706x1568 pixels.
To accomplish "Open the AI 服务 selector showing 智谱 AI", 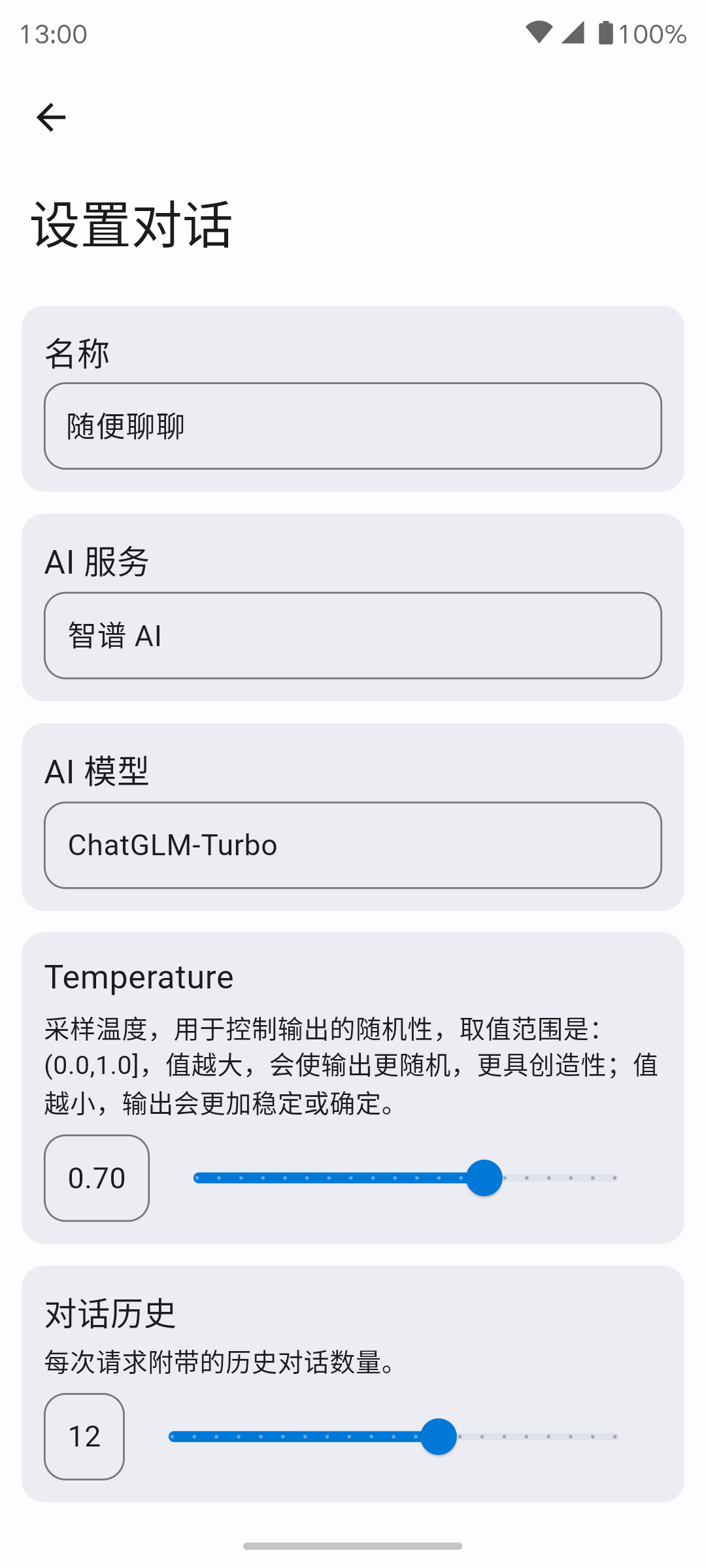I will pos(353,636).
